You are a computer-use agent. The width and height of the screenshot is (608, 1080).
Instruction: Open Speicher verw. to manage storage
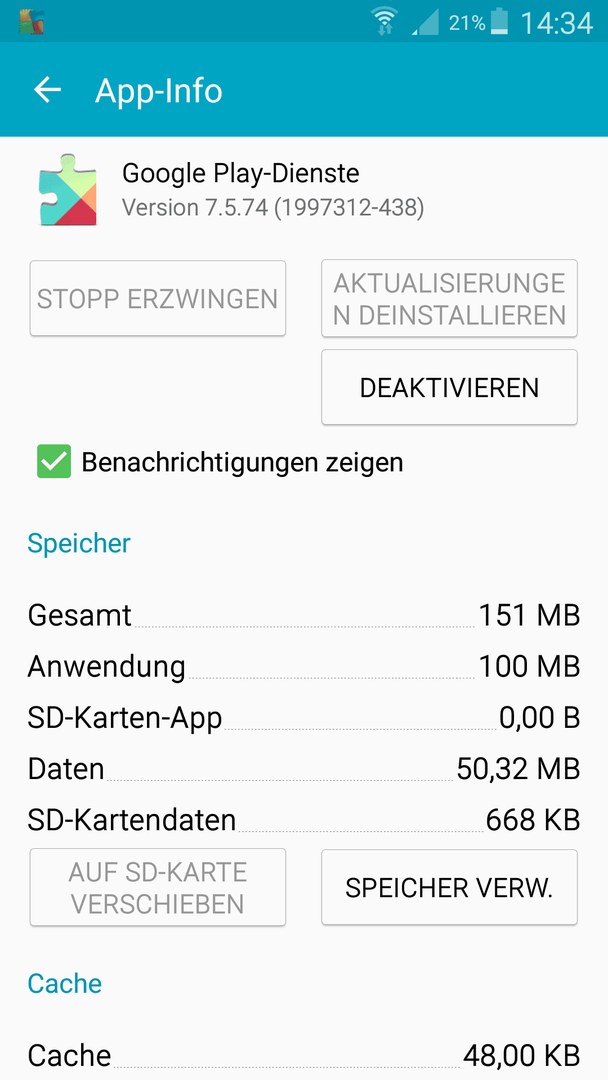point(449,887)
